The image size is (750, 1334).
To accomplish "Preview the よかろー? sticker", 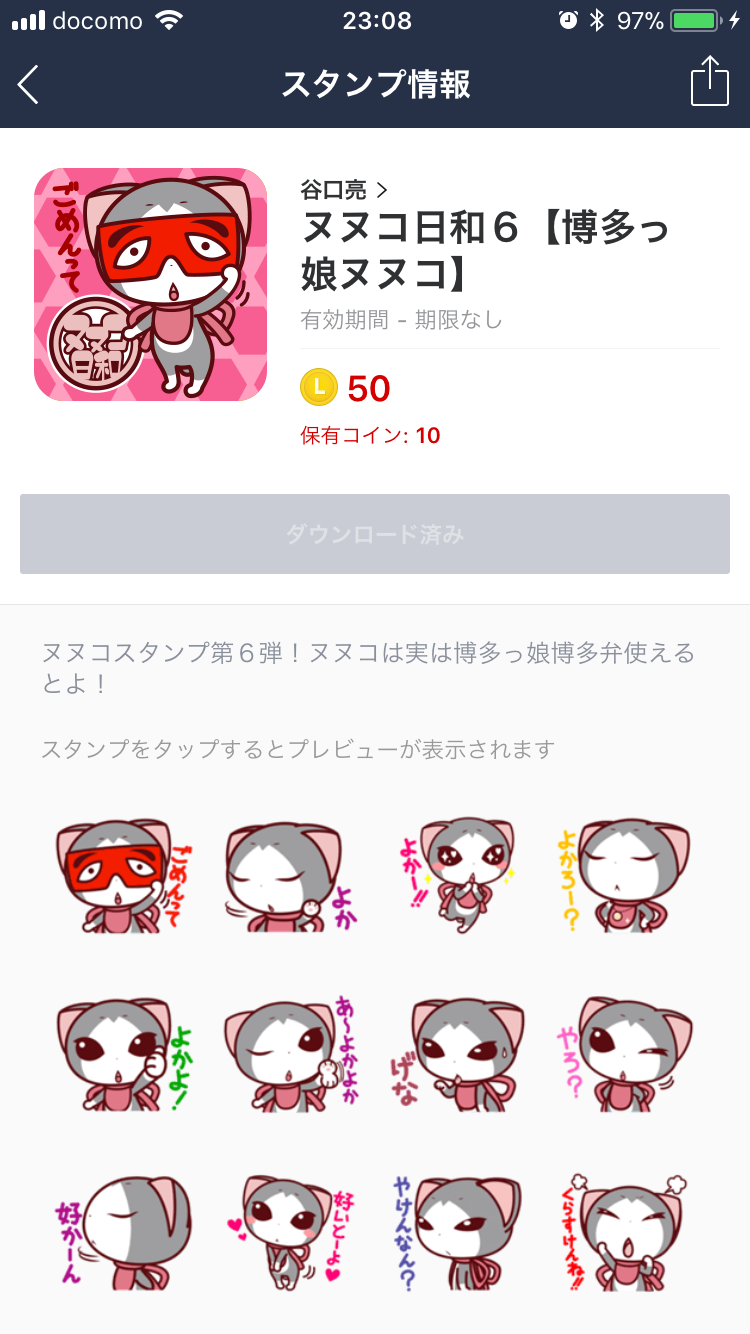I will tap(626, 876).
